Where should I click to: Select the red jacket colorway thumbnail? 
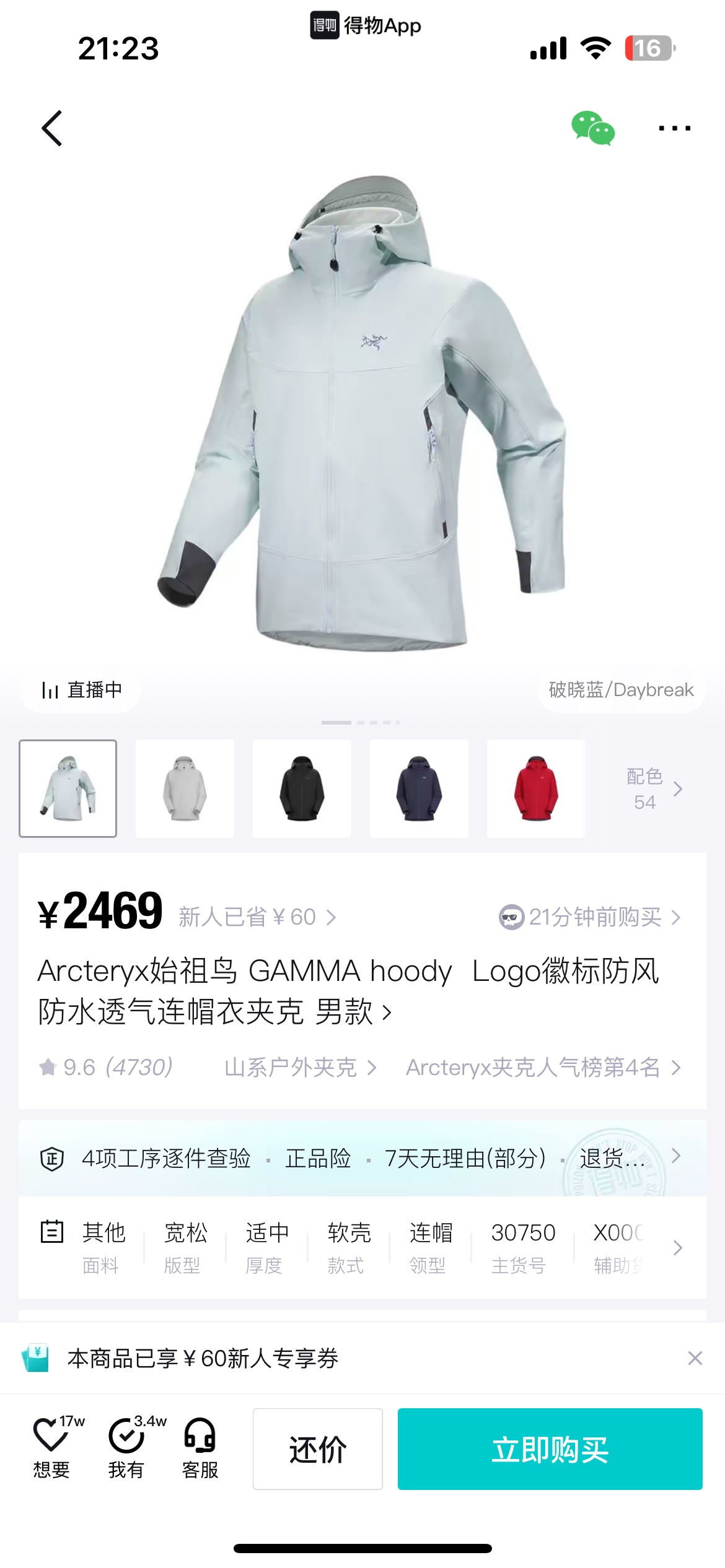[536, 788]
